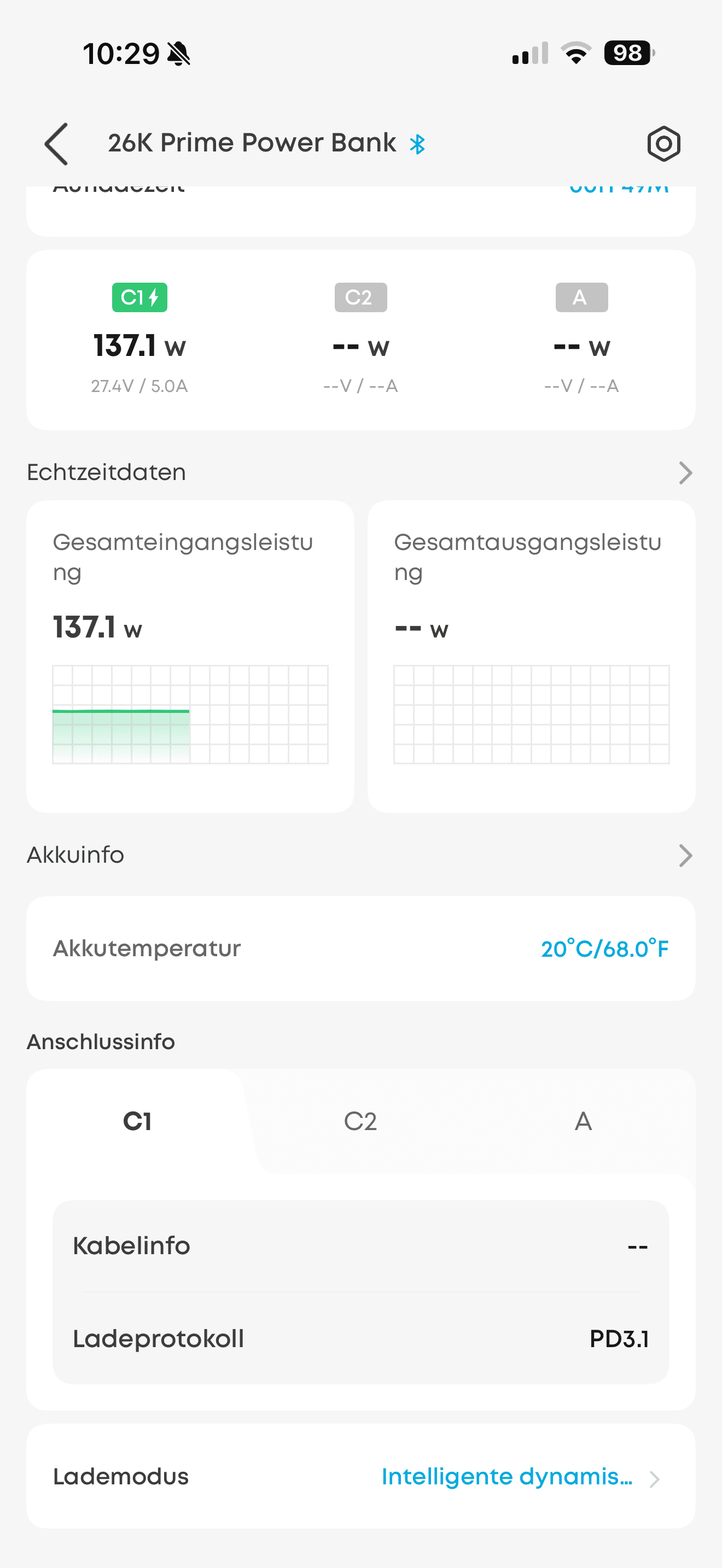Switch to the C2 tab in Anschlussinfo
The height and width of the screenshot is (1568, 722).
360,1121
